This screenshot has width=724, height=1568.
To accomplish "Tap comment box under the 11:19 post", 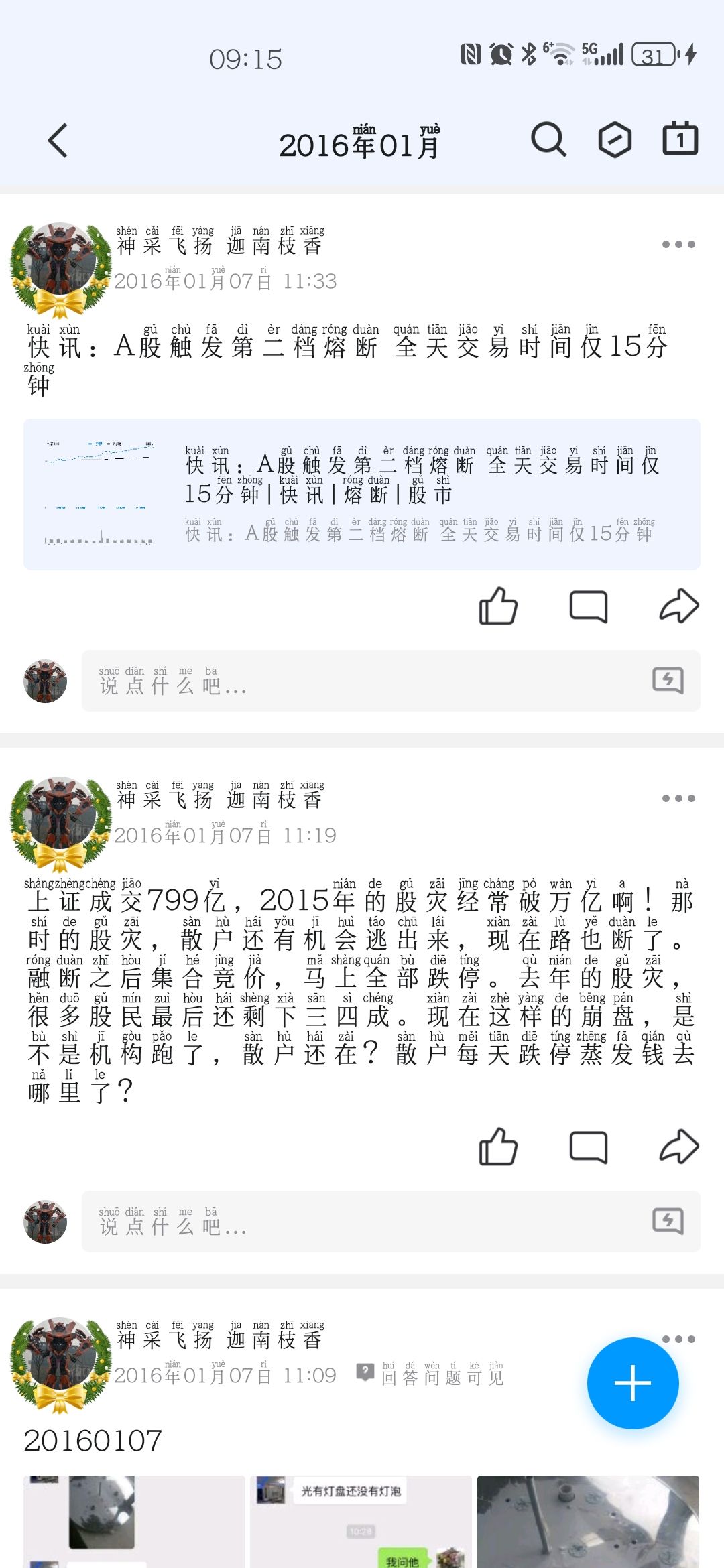I will pyautogui.click(x=362, y=1222).
